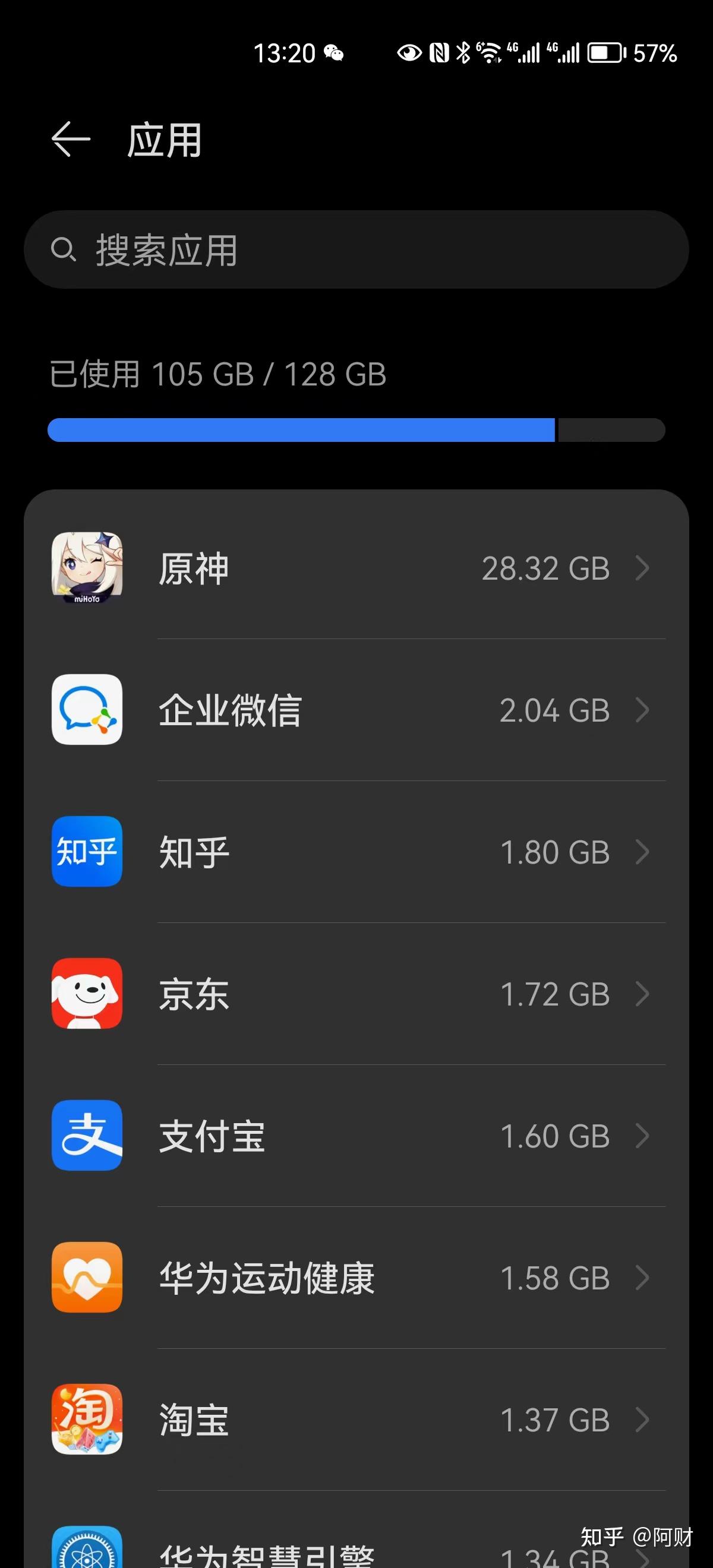Image resolution: width=713 pixels, height=1568 pixels.
Task: Expand details for 原神 storage entry
Action: click(x=643, y=568)
